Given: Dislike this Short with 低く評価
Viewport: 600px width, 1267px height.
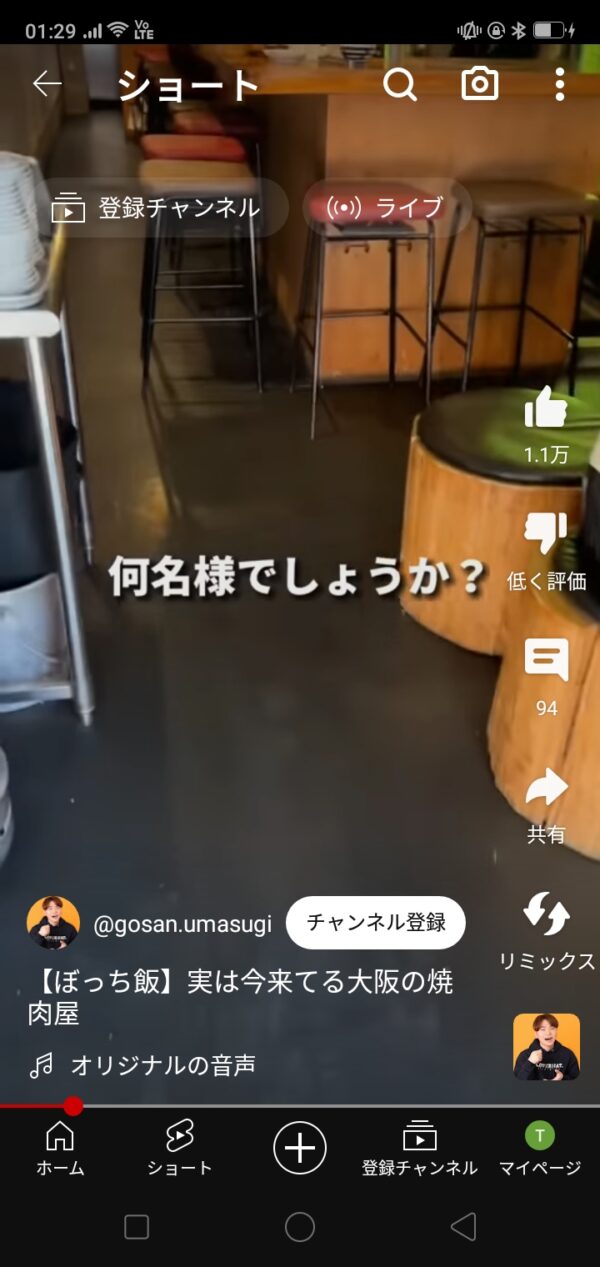Looking at the screenshot, I should click(546, 535).
